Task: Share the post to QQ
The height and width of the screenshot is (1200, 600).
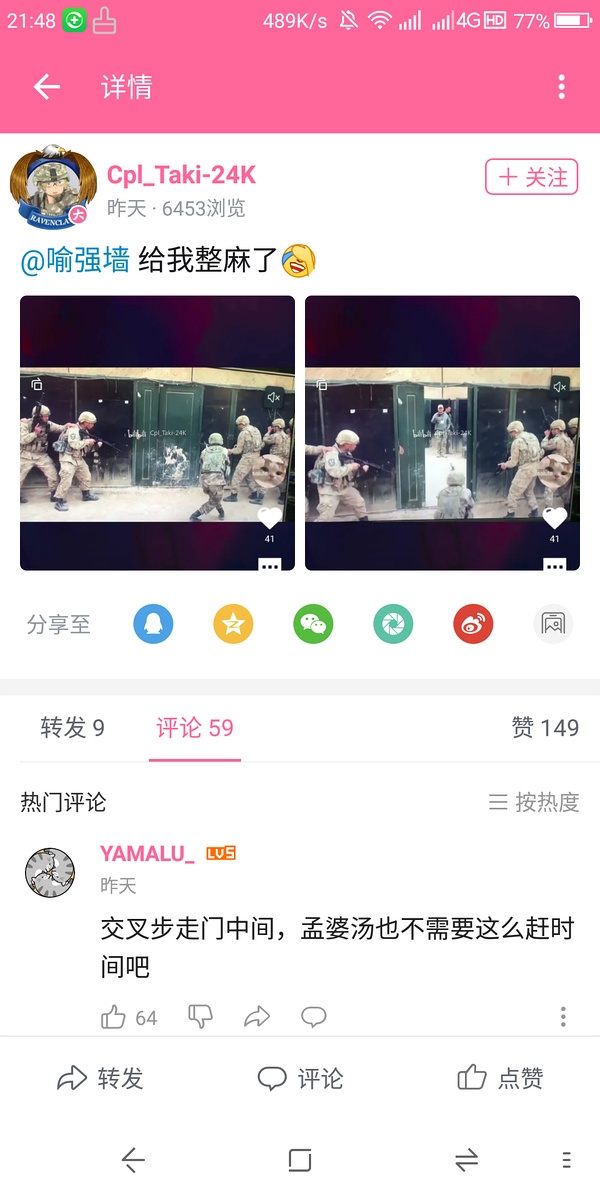Action: coord(153,624)
